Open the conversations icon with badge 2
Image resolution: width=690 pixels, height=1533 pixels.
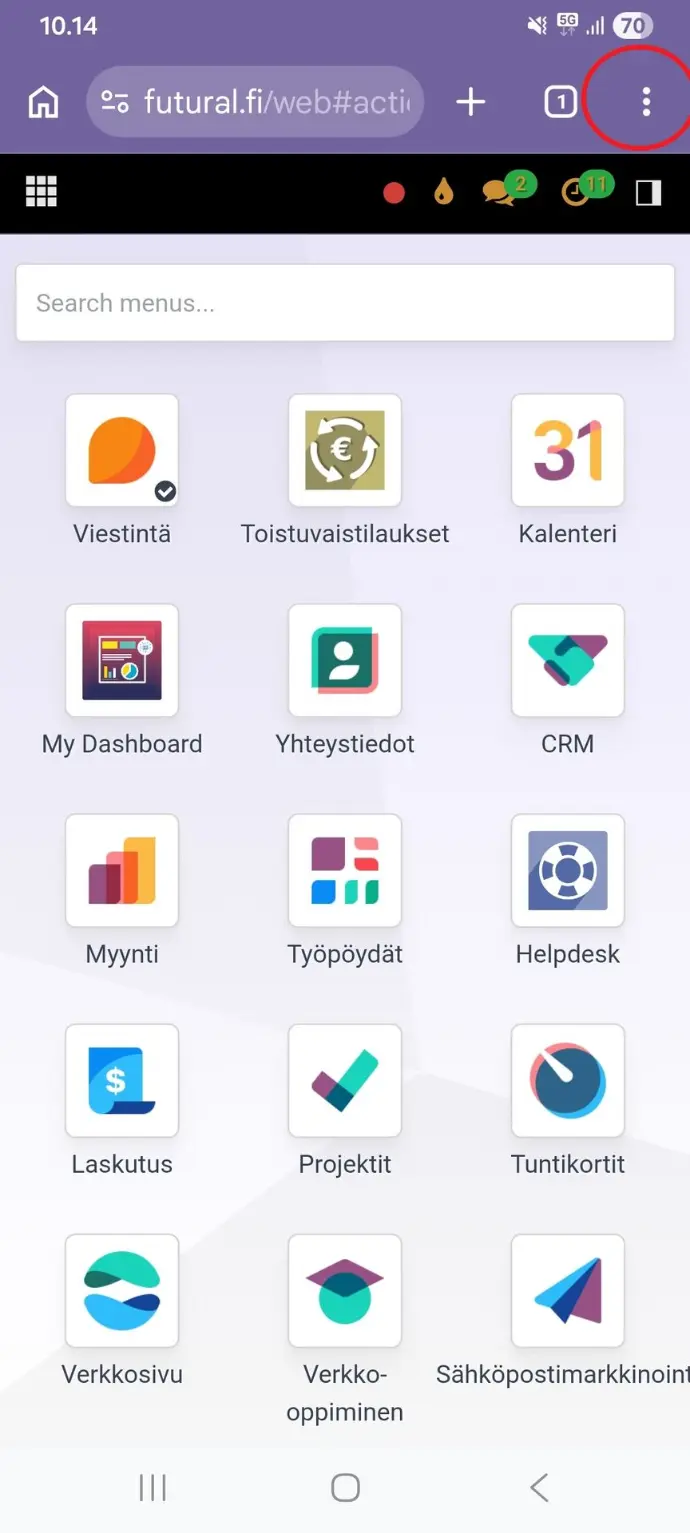(x=500, y=191)
